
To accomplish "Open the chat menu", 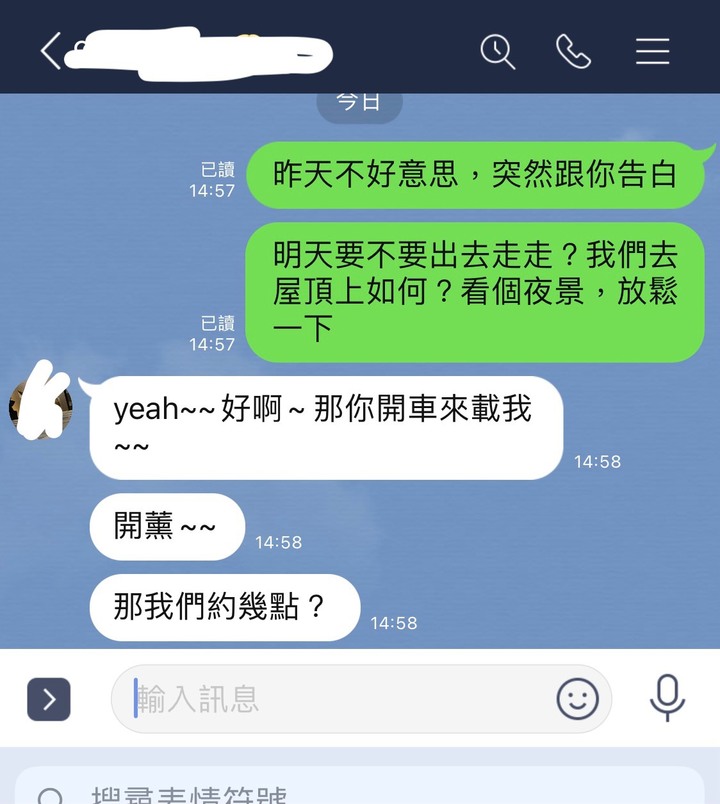I will pyautogui.click(x=652, y=50).
